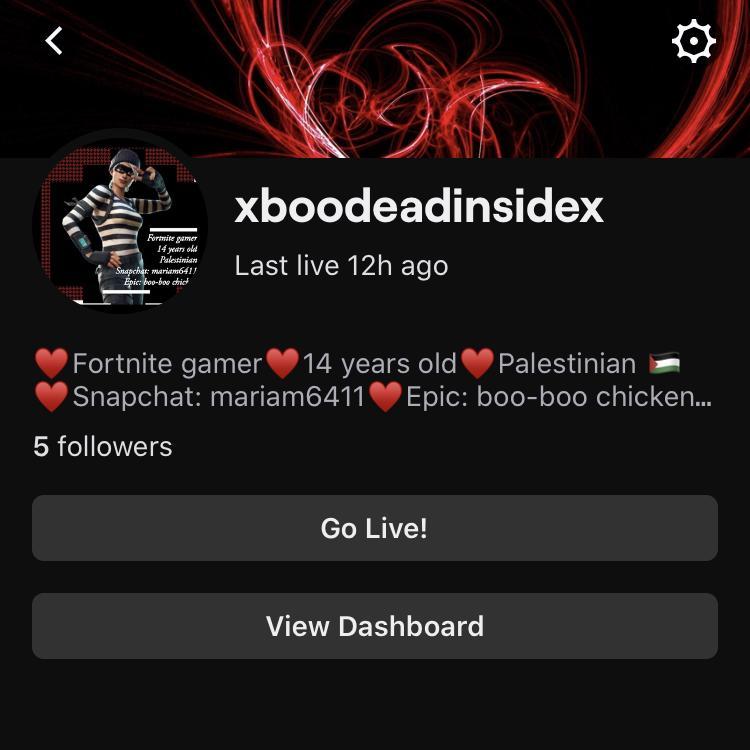Open the settings gear icon
Screen dimensions: 750x750
[x=693, y=42]
